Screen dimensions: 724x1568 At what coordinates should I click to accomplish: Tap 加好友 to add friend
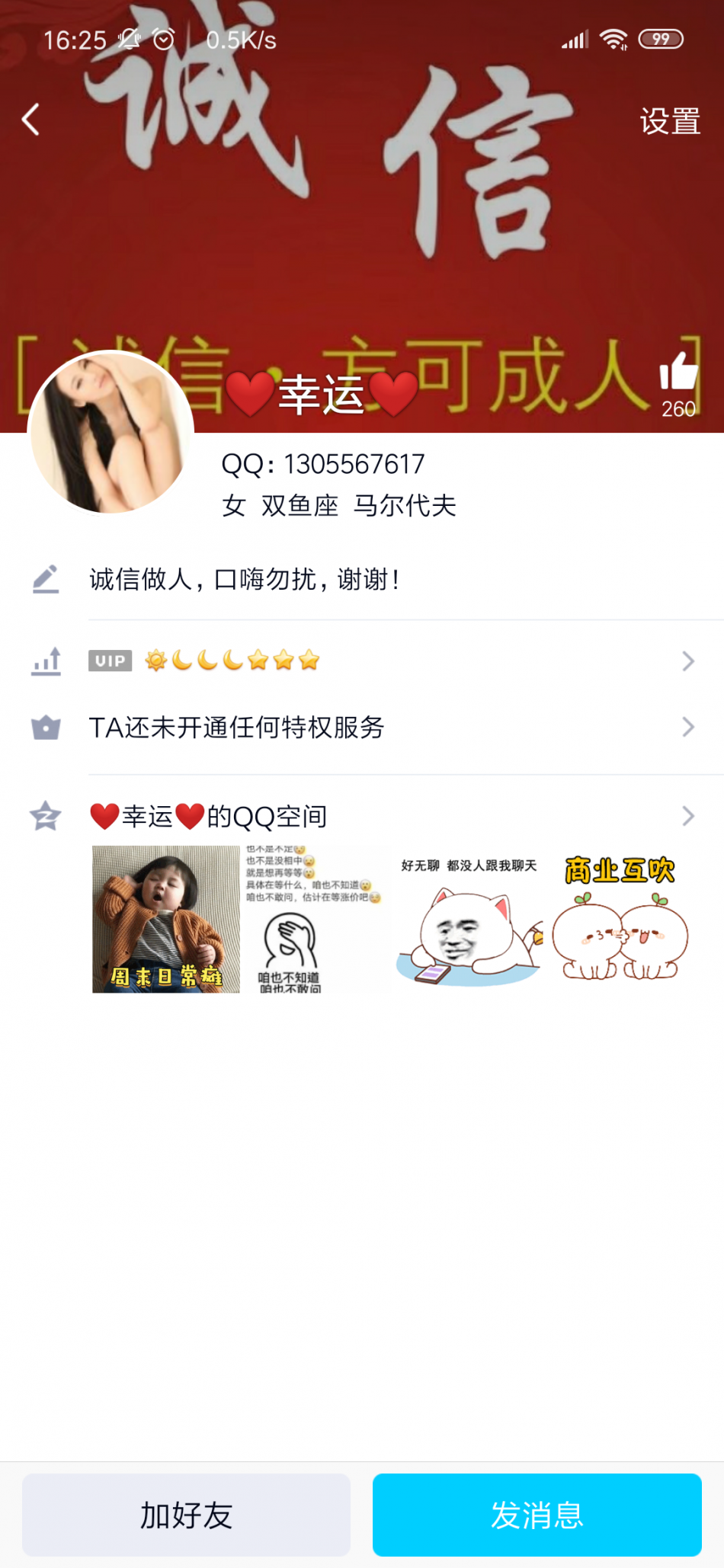(x=186, y=1515)
